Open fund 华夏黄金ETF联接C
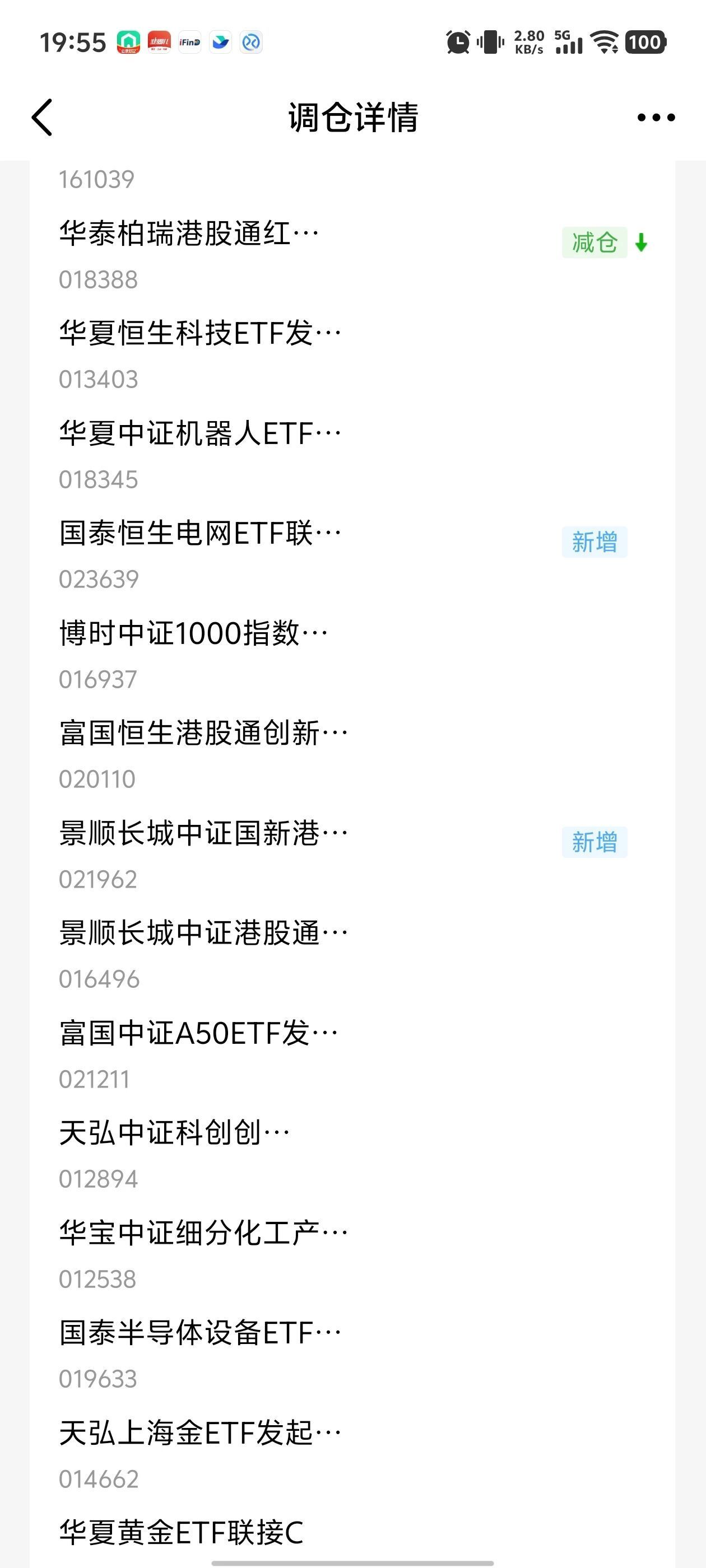706x1568 pixels. (x=182, y=1533)
